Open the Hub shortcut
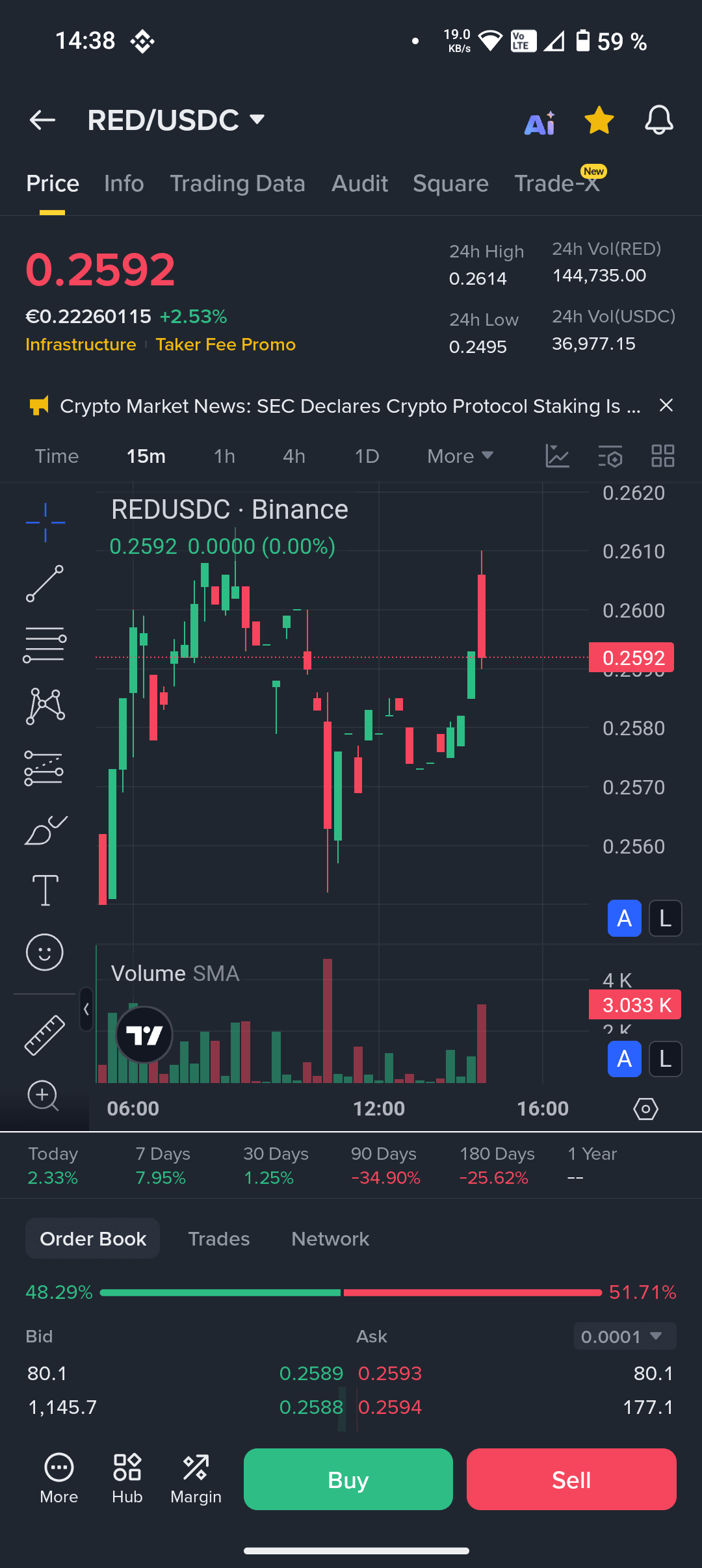Viewport: 702px width, 1568px height. tap(127, 1480)
